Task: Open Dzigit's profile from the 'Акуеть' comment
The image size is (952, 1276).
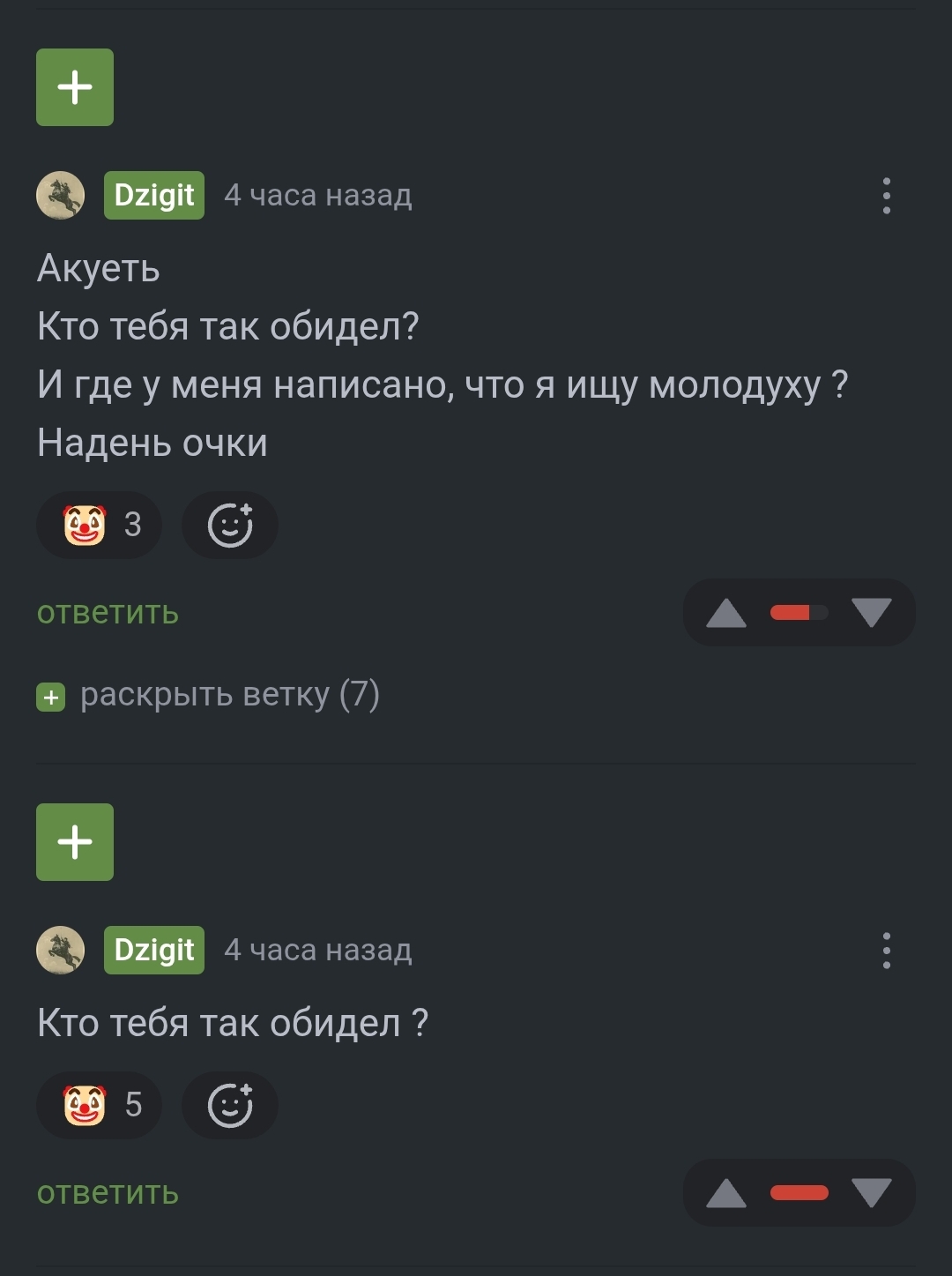Action: [x=154, y=195]
